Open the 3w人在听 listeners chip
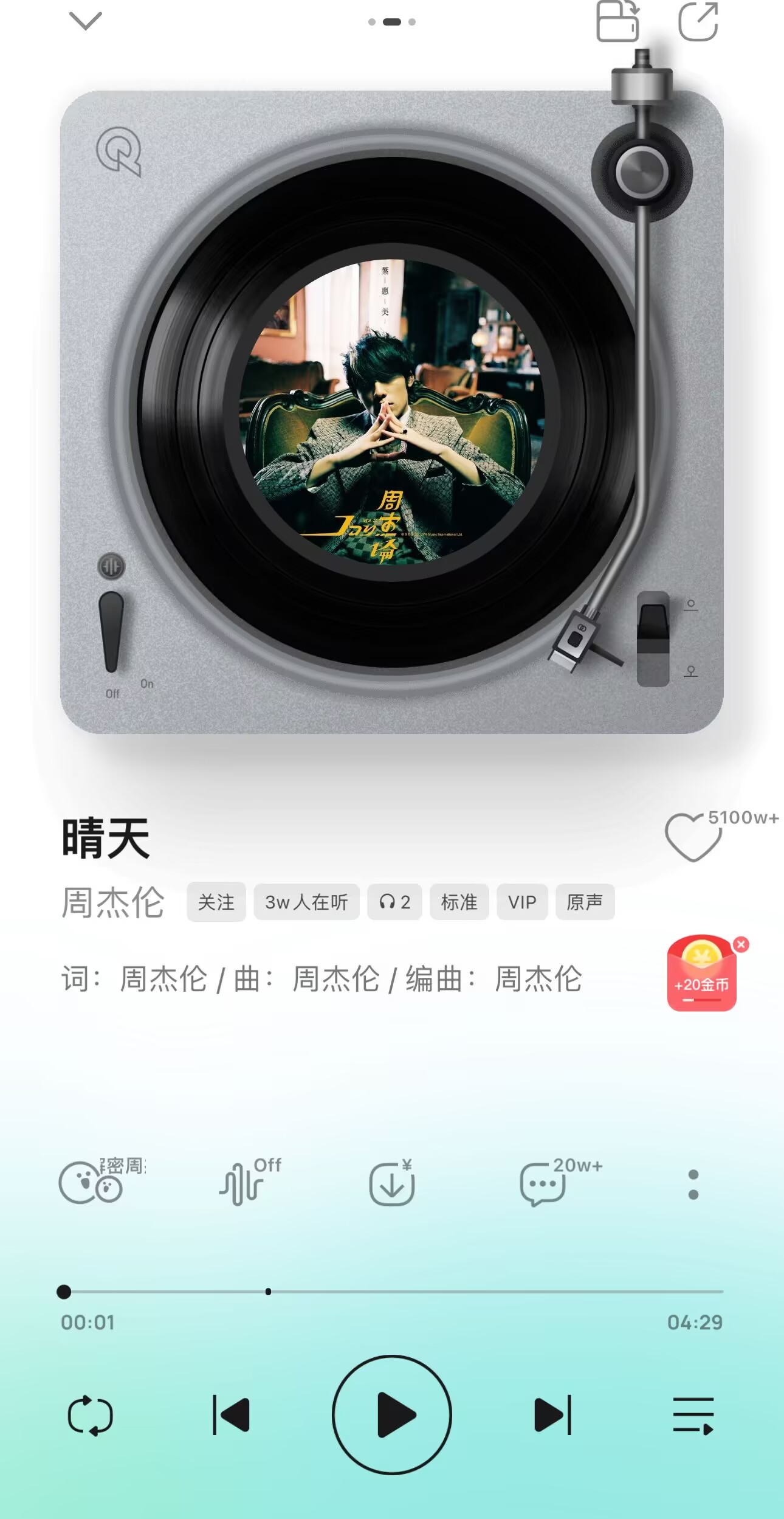The height and width of the screenshot is (1519, 784). (x=306, y=902)
